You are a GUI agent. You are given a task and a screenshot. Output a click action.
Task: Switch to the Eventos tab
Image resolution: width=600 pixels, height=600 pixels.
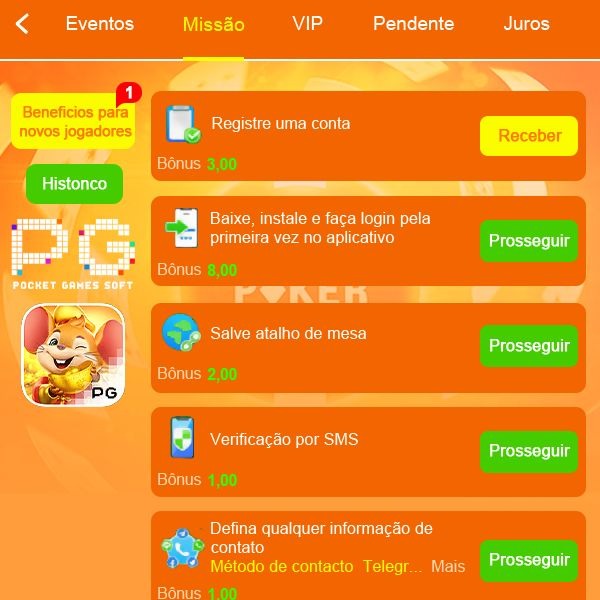(x=99, y=24)
